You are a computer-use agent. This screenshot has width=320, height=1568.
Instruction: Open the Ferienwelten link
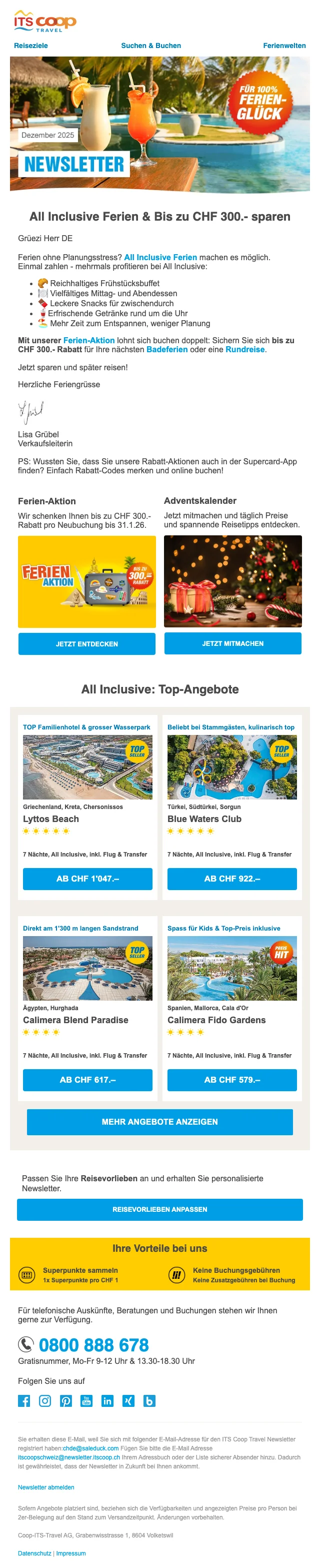[284, 46]
